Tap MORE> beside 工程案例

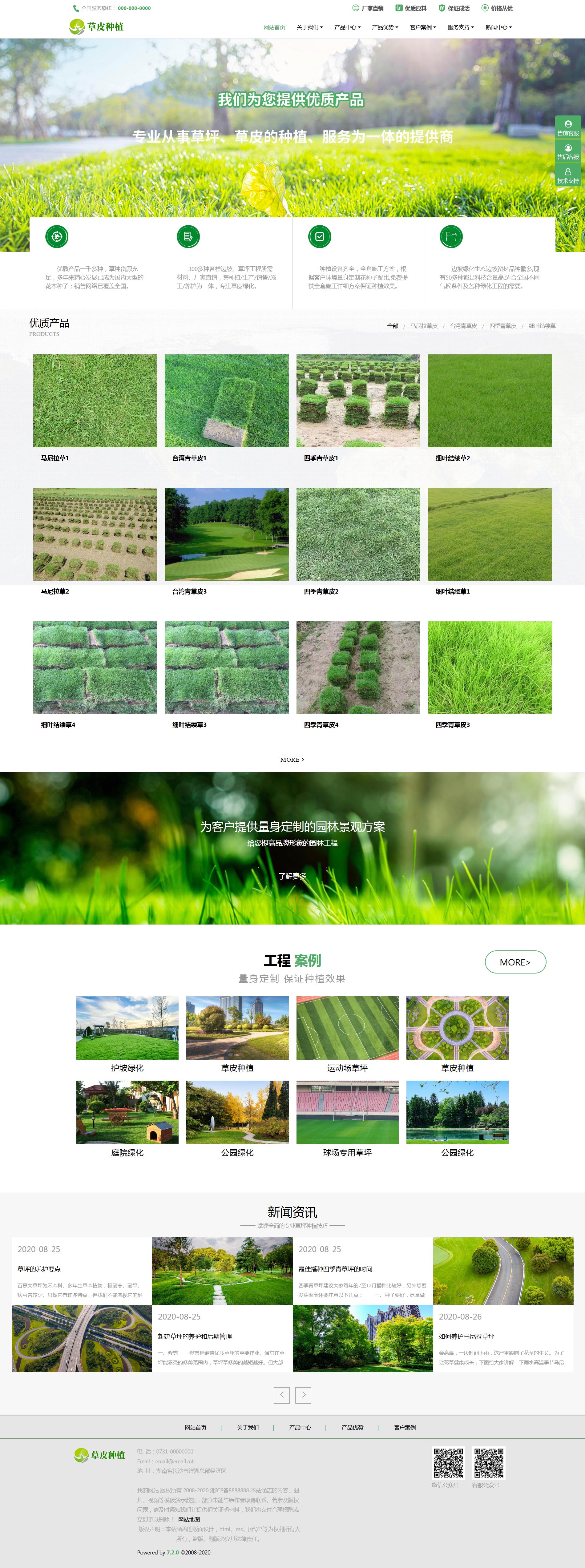point(515,962)
